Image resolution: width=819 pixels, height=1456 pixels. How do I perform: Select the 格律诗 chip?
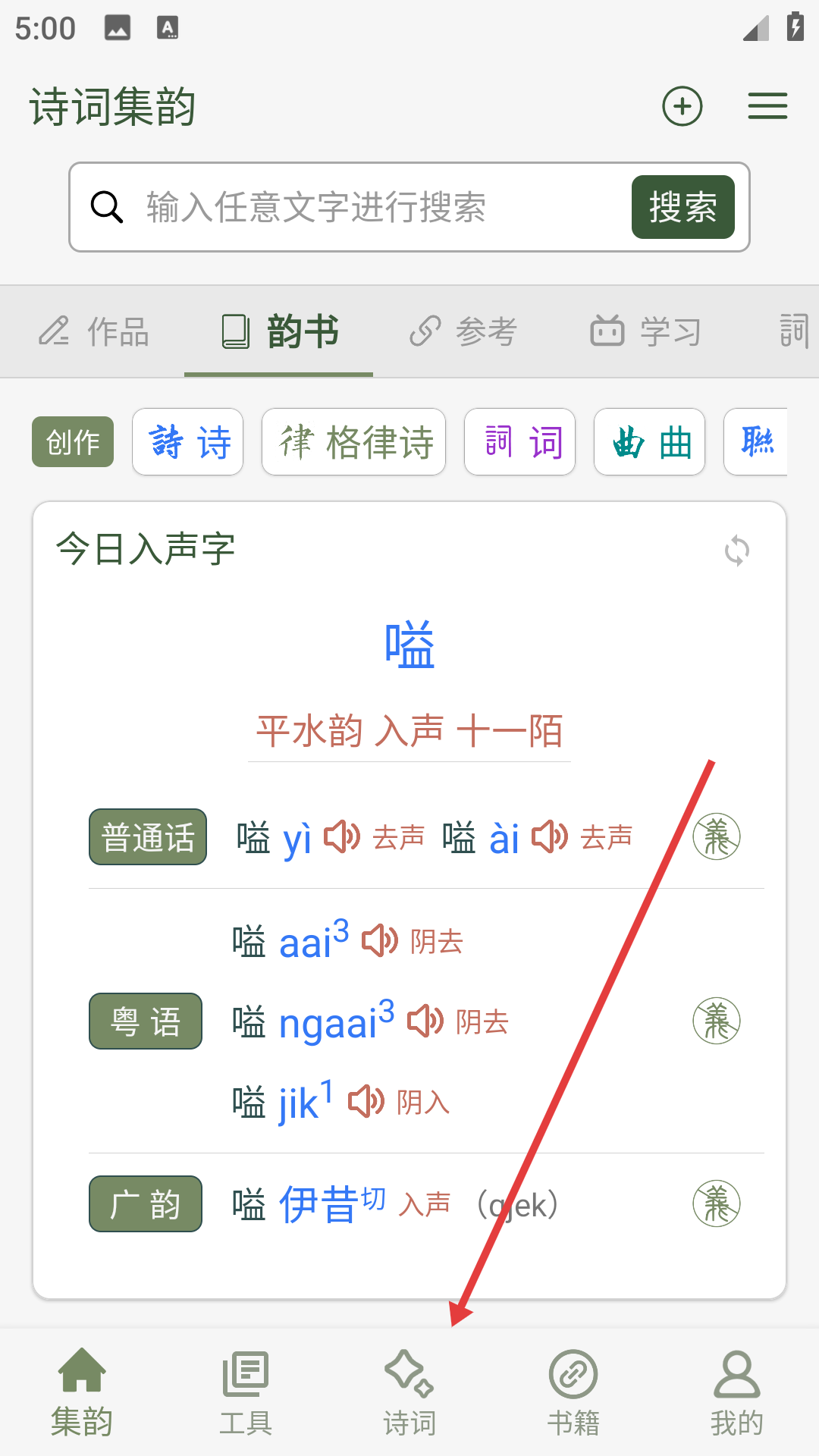[x=353, y=442]
